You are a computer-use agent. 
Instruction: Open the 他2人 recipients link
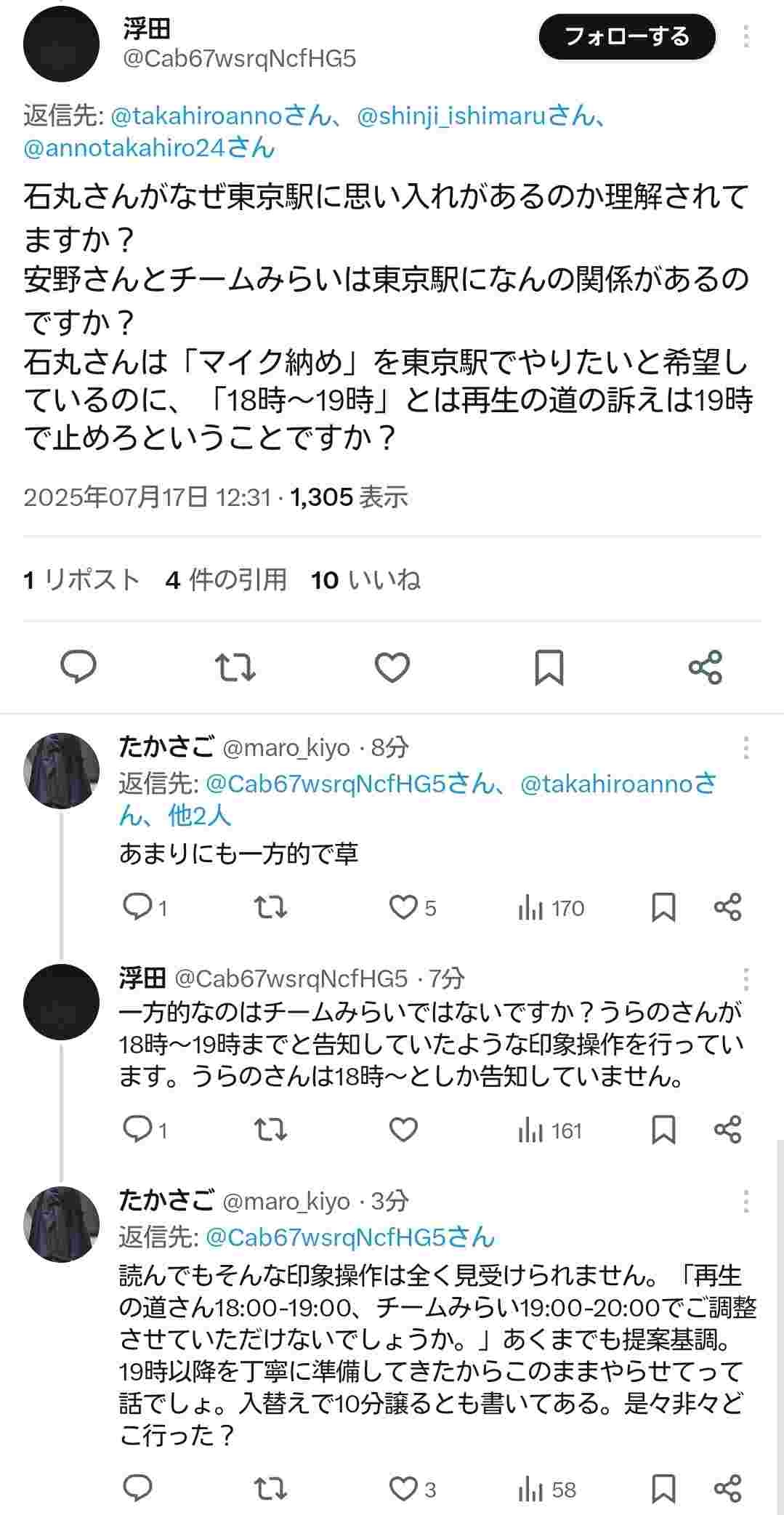tap(199, 816)
